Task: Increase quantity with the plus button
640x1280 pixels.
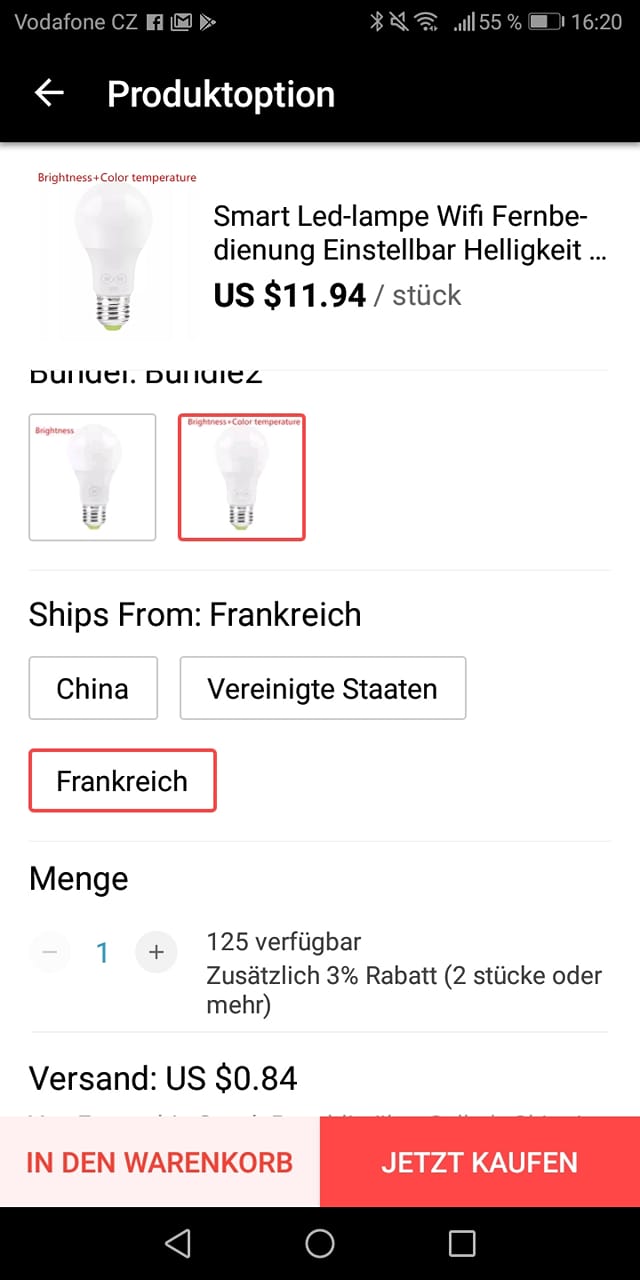Action: pyautogui.click(x=156, y=953)
